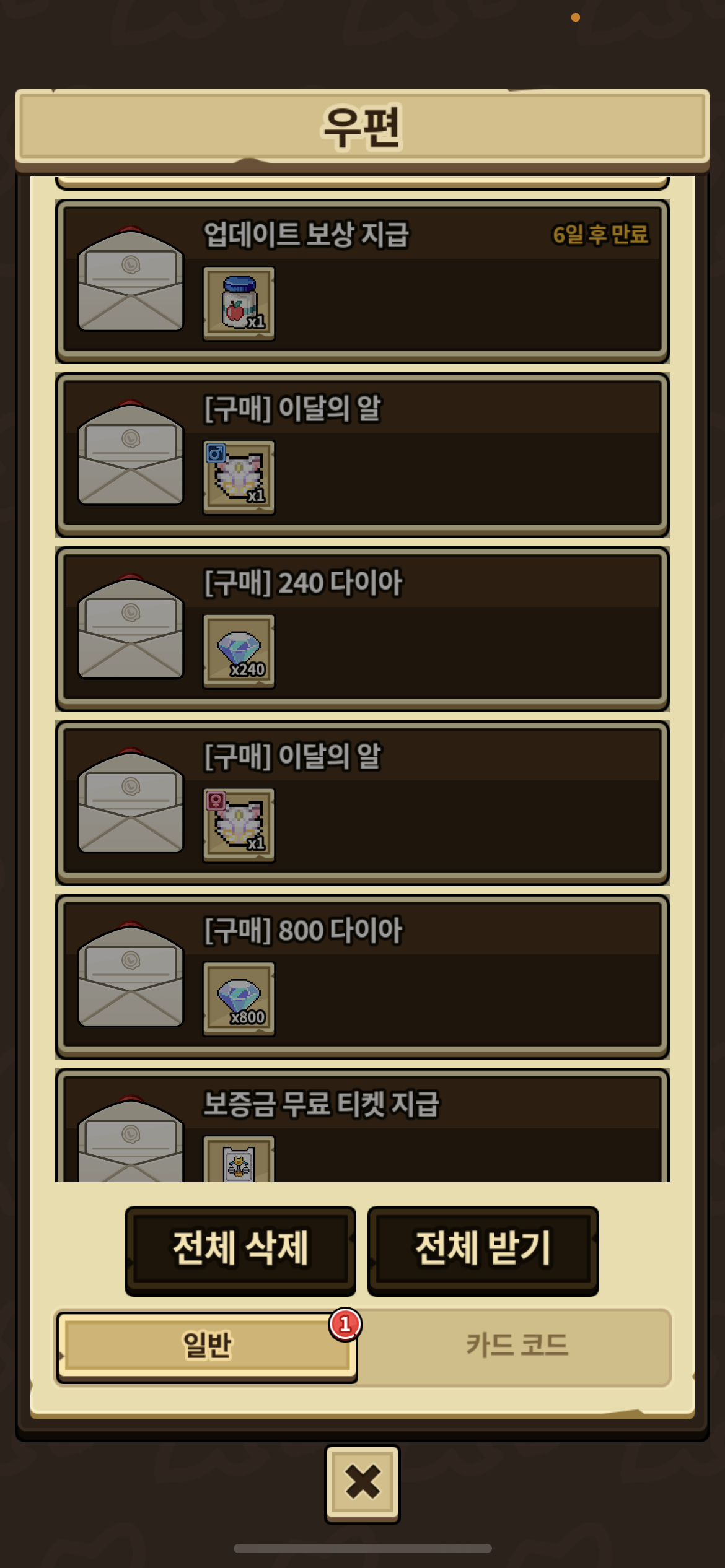
Task: Open the 업데이트 보상 지급 mail
Action: pos(362,281)
